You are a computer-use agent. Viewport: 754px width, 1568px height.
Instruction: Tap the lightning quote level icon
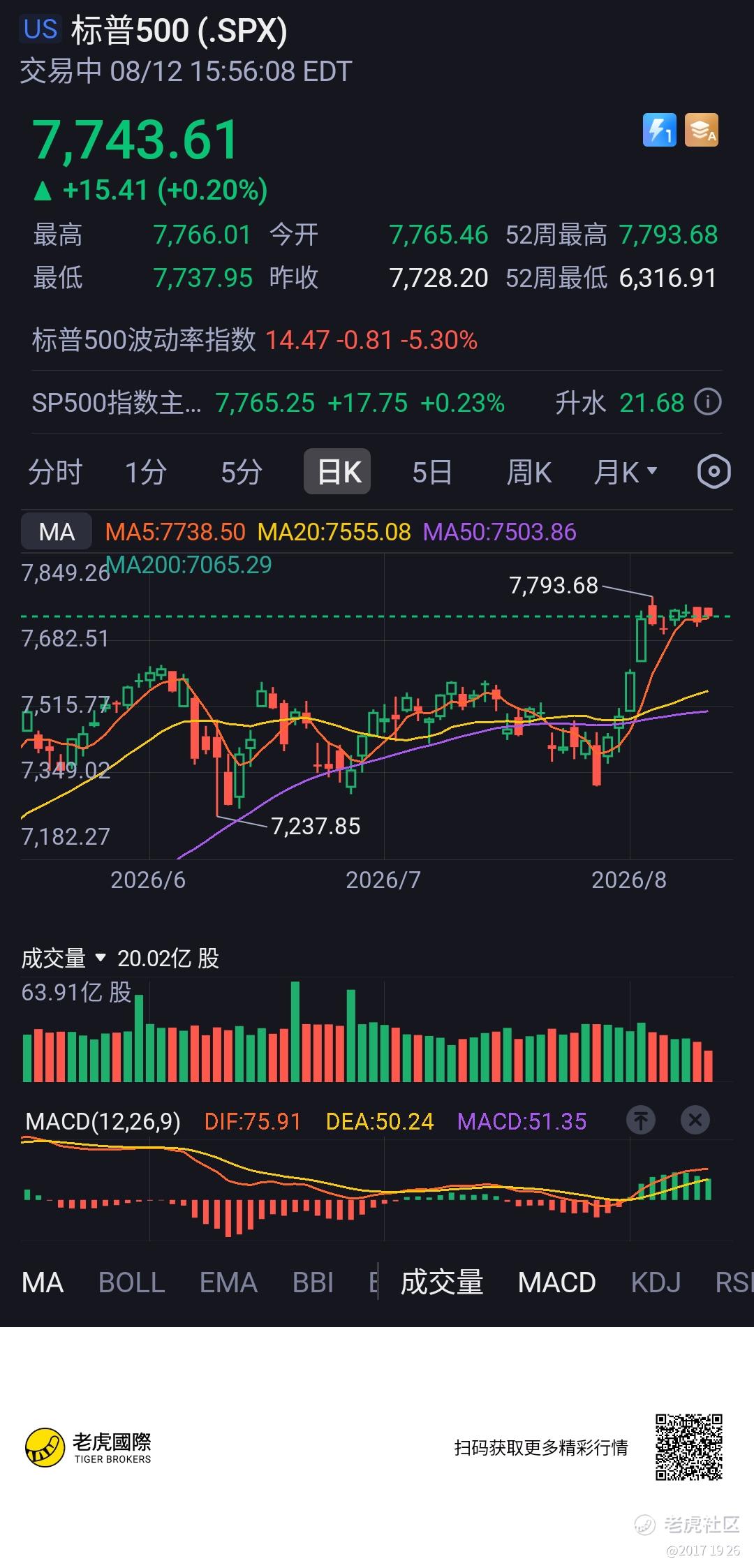tap(660, 130)
